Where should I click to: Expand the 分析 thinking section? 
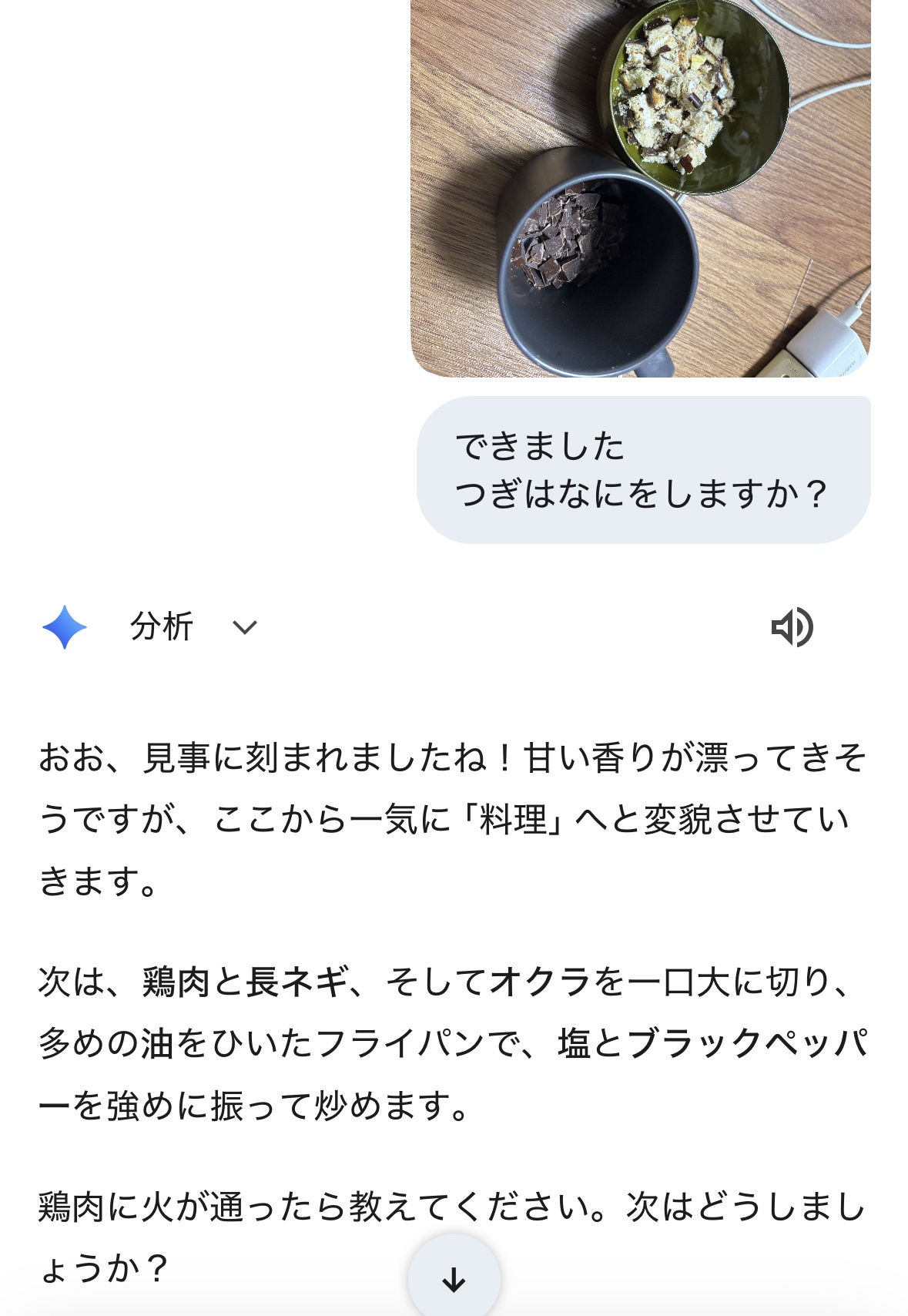click(244, 628)
